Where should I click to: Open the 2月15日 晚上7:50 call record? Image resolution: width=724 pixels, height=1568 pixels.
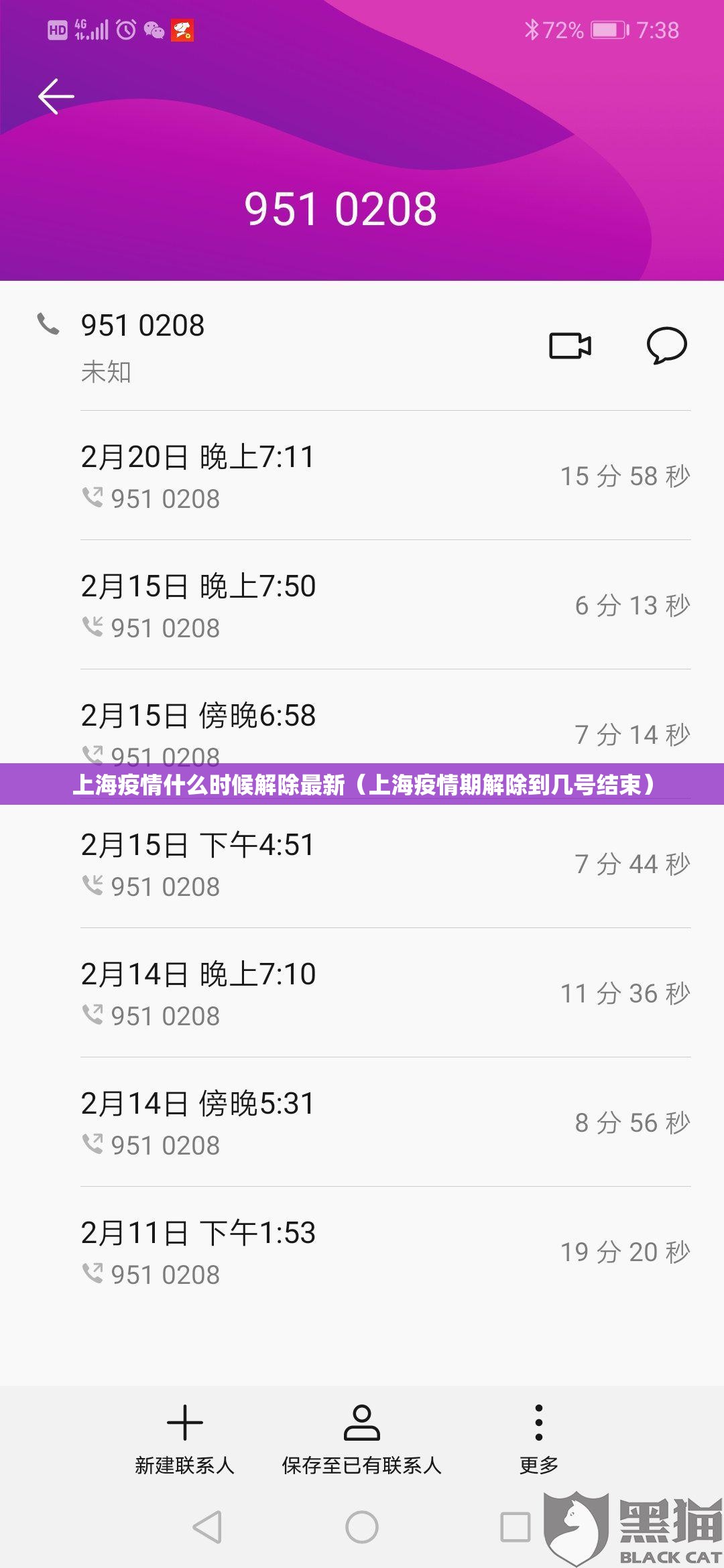coord(385,605)
